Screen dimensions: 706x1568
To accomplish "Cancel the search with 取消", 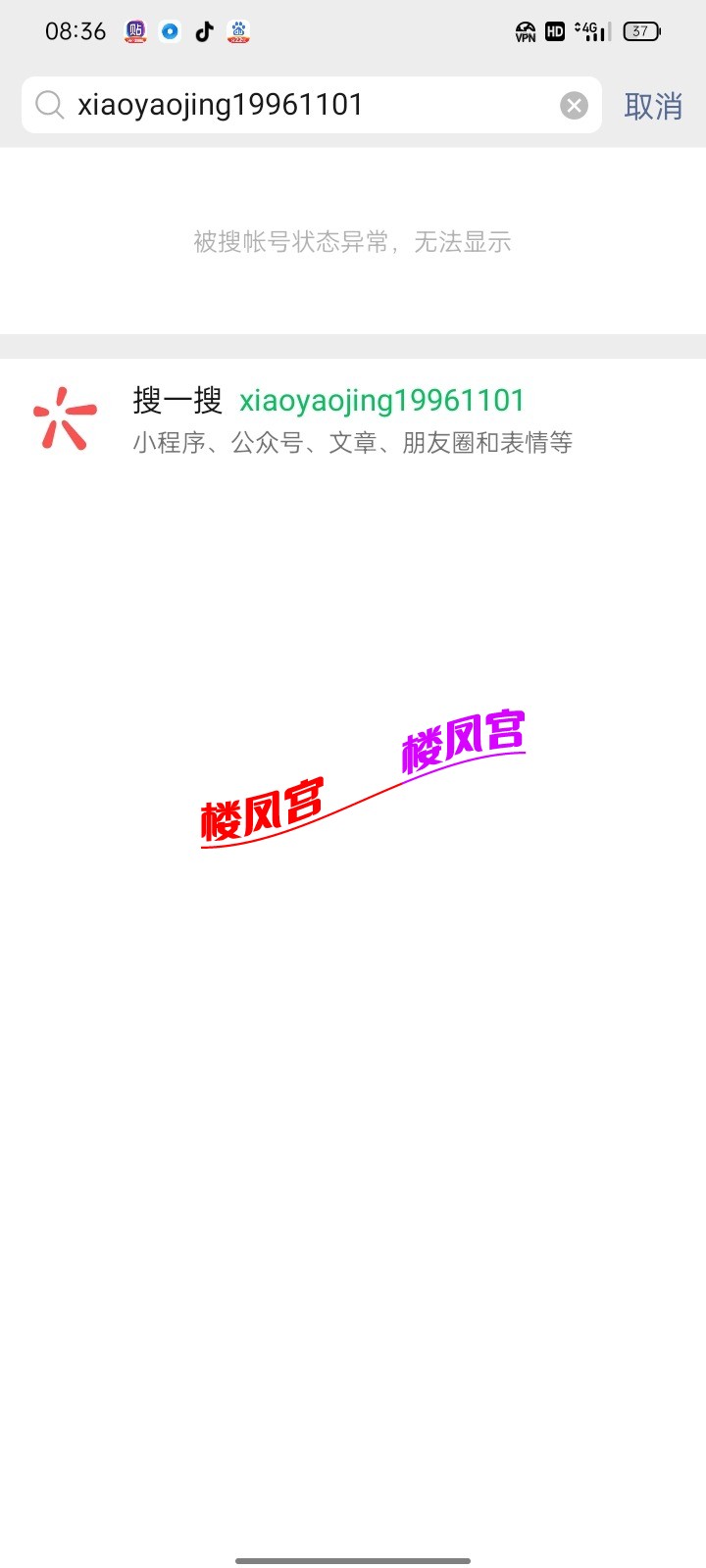I will coord(653,106).
